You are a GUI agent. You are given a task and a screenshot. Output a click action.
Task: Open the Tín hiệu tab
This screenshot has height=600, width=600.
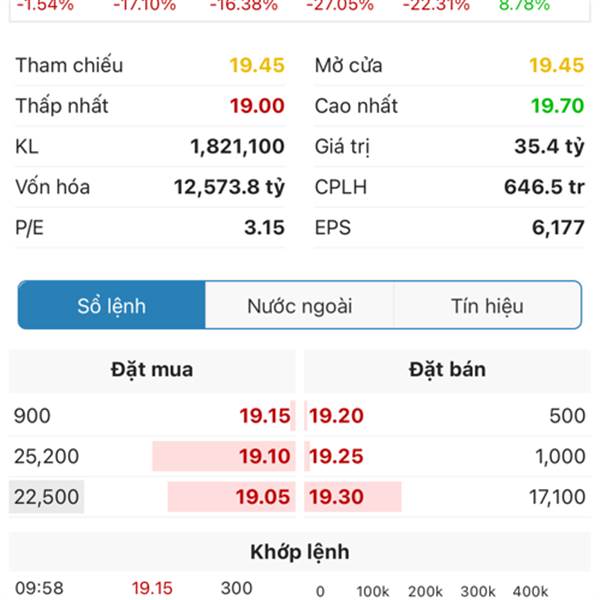[x=487, y=306]
